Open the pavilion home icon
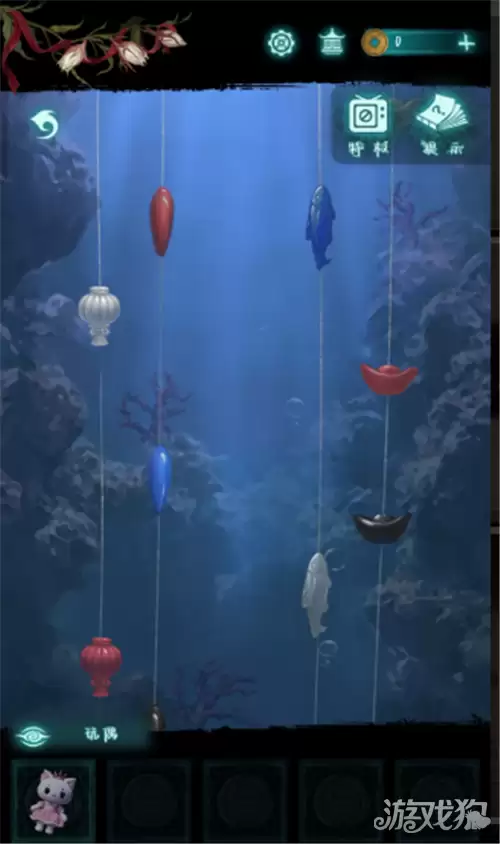 (332, 43)
